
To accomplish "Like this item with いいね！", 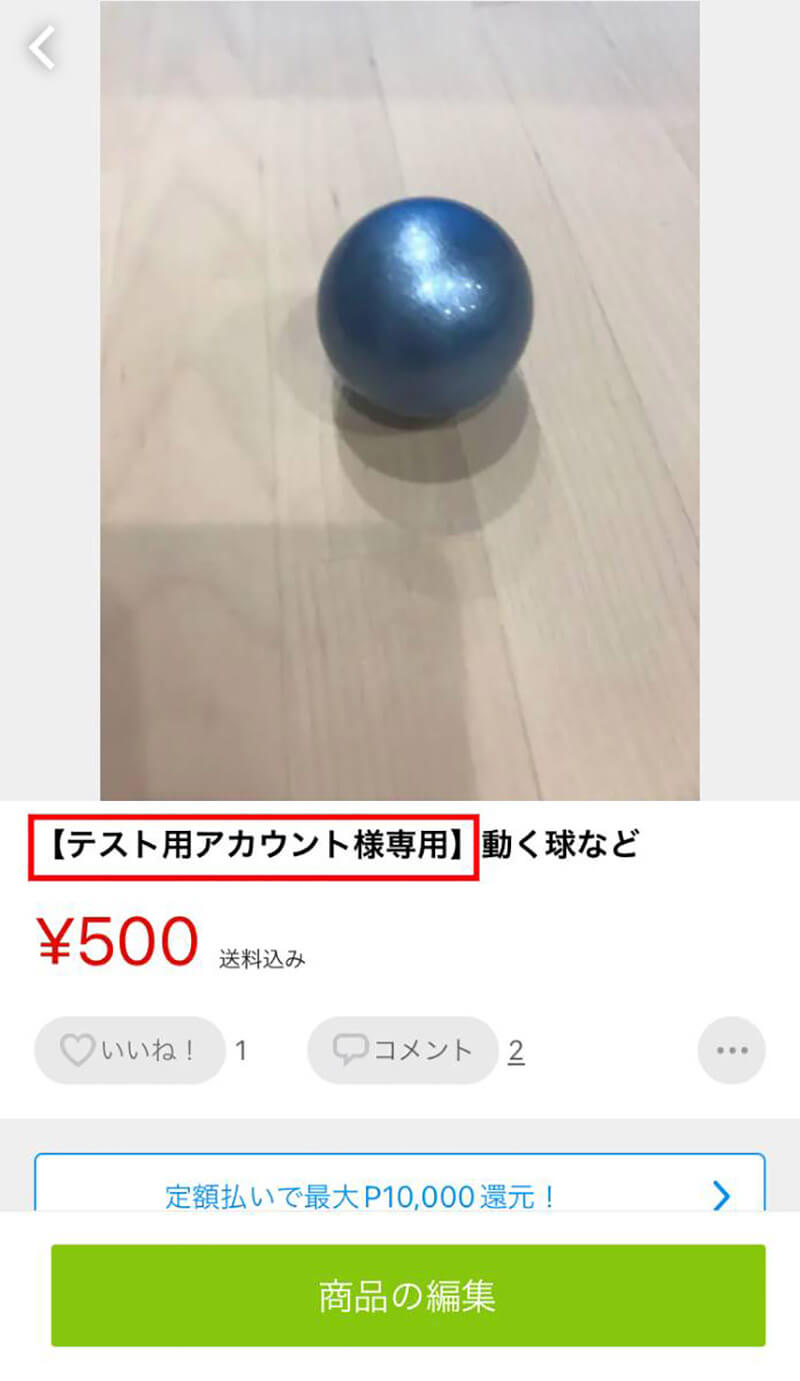I will 130,1050.
